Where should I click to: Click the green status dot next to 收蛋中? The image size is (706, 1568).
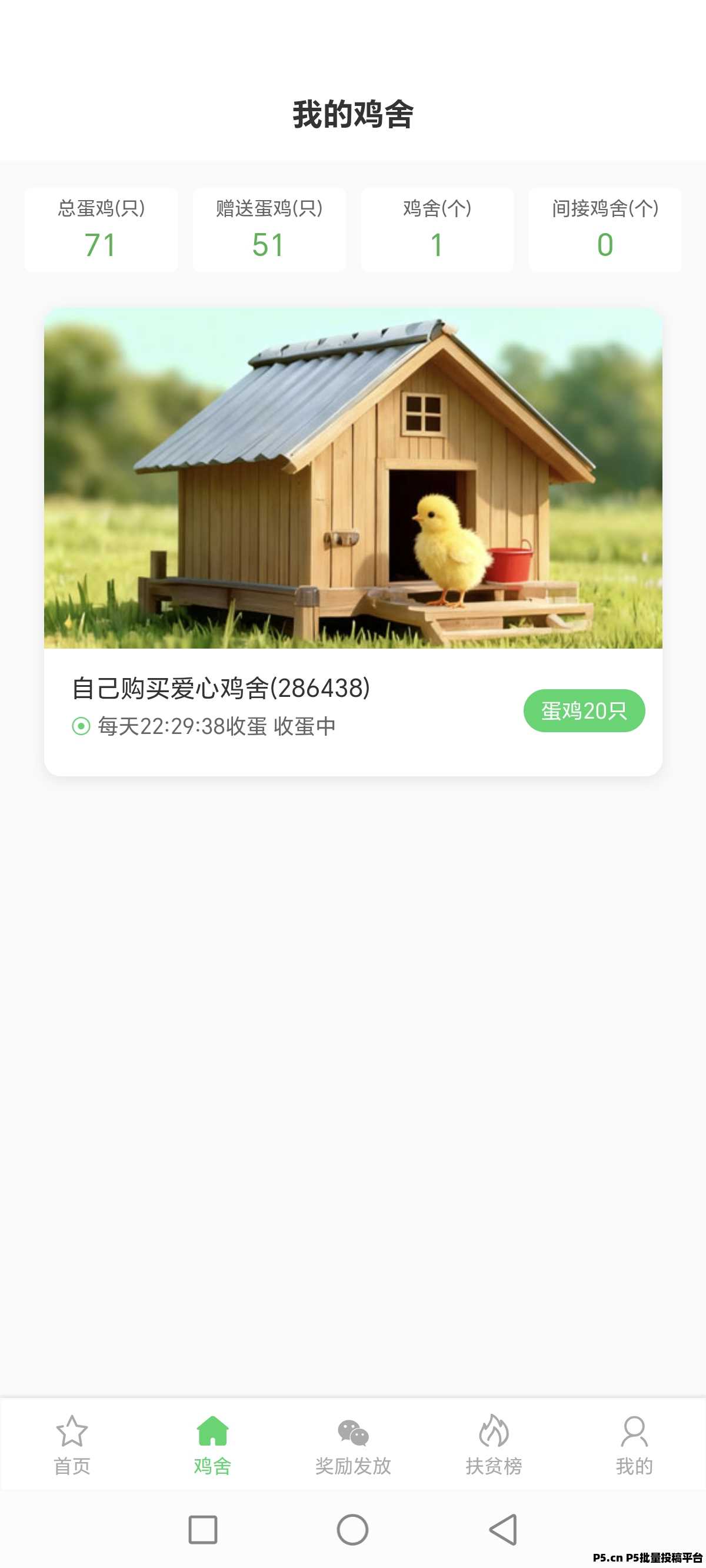click(x=81, y=726)
